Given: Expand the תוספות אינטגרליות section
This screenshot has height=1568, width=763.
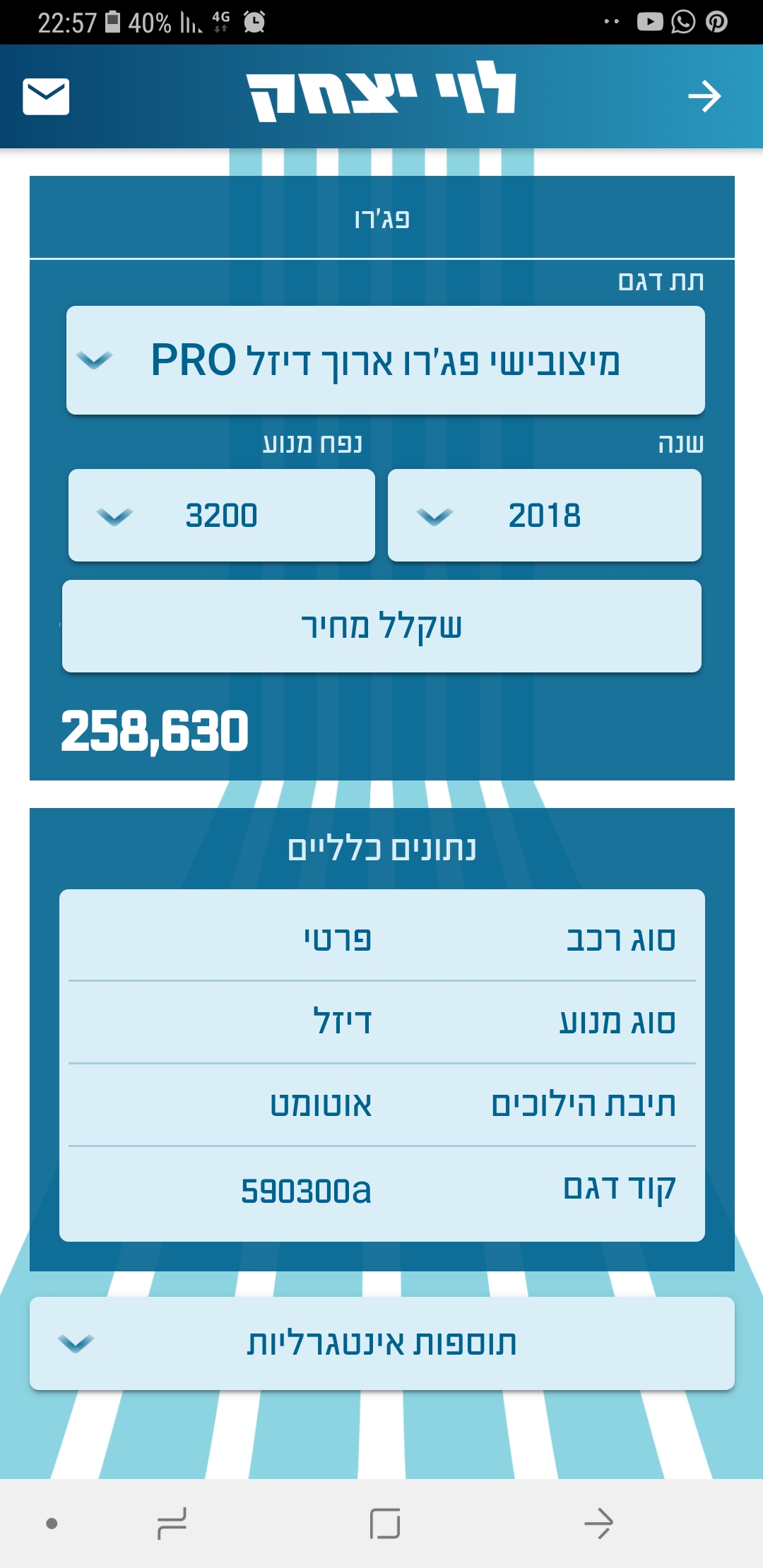Looking at the screenshot, I should tap(381, 1343).
